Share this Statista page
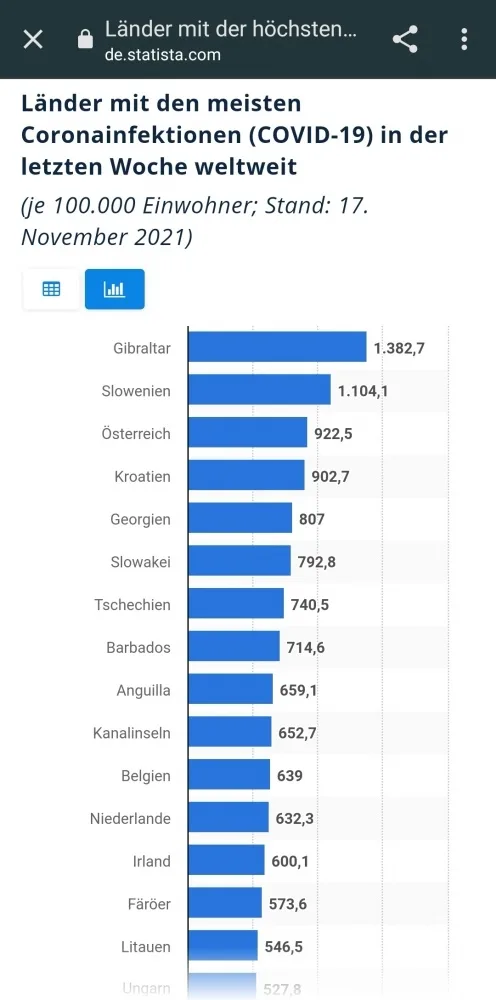Screen dimensions: 496x1000 pyautogui.click(x=405, y=40)
